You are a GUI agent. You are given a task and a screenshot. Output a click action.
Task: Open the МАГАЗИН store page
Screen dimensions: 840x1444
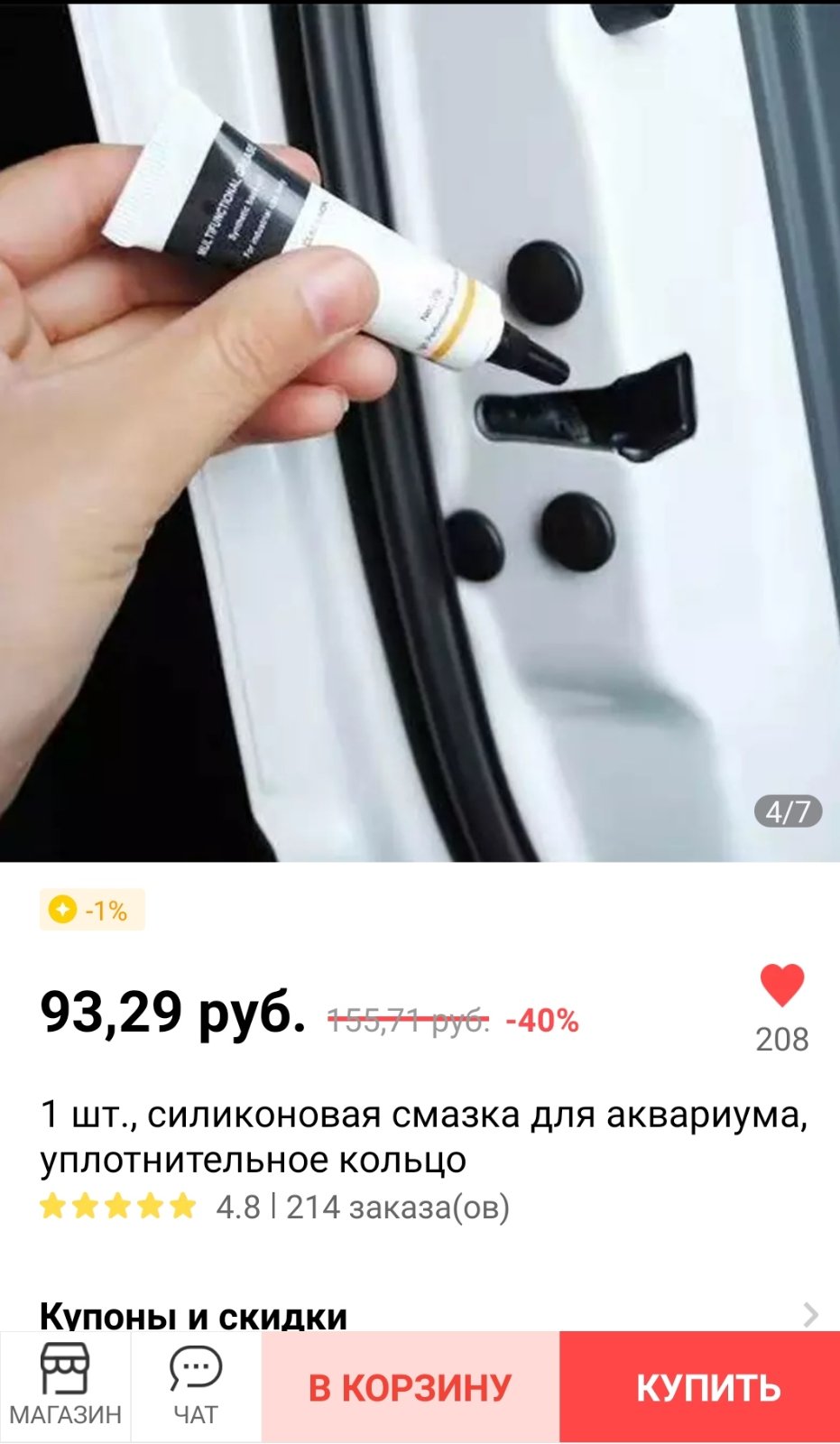click(x=65, y=1386)
